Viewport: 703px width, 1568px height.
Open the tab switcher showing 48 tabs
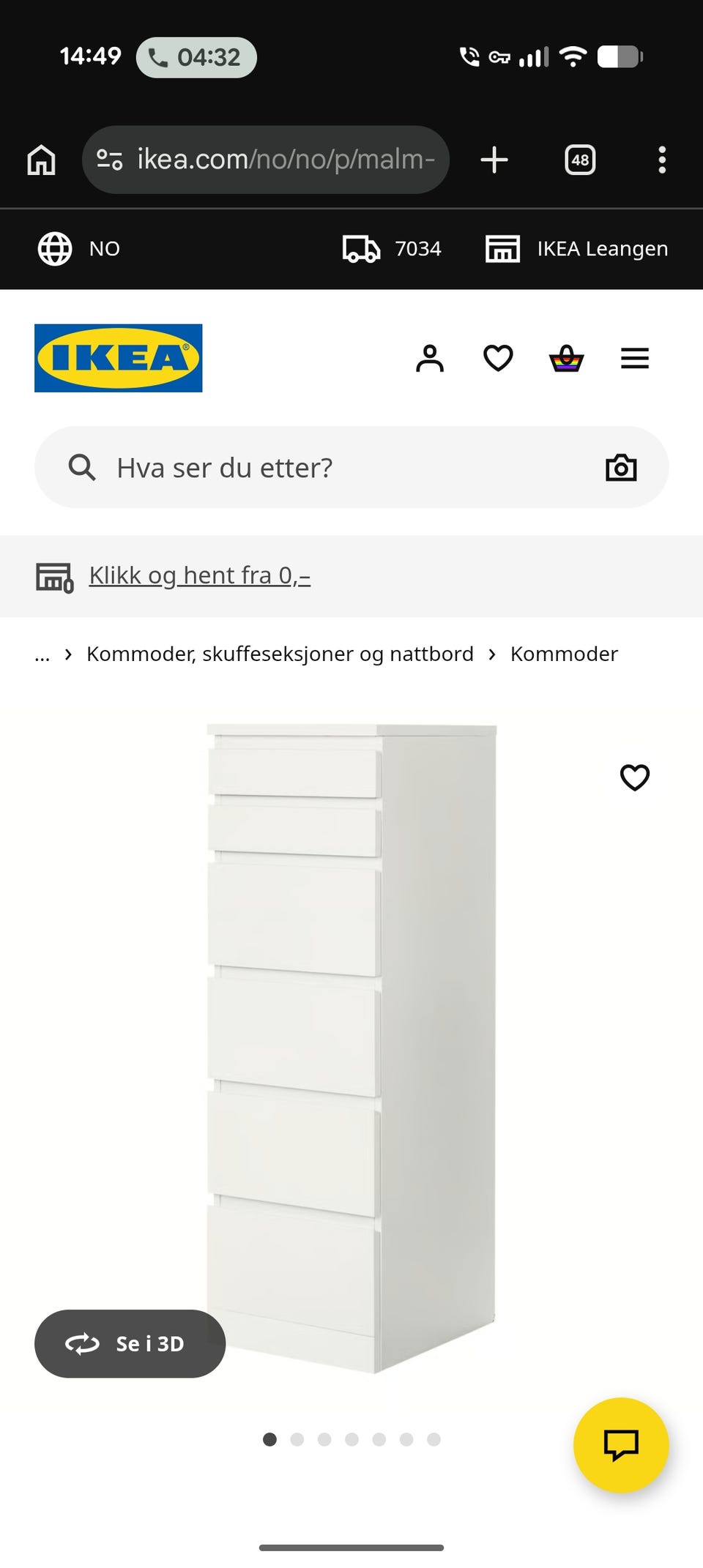coord(579,160)
